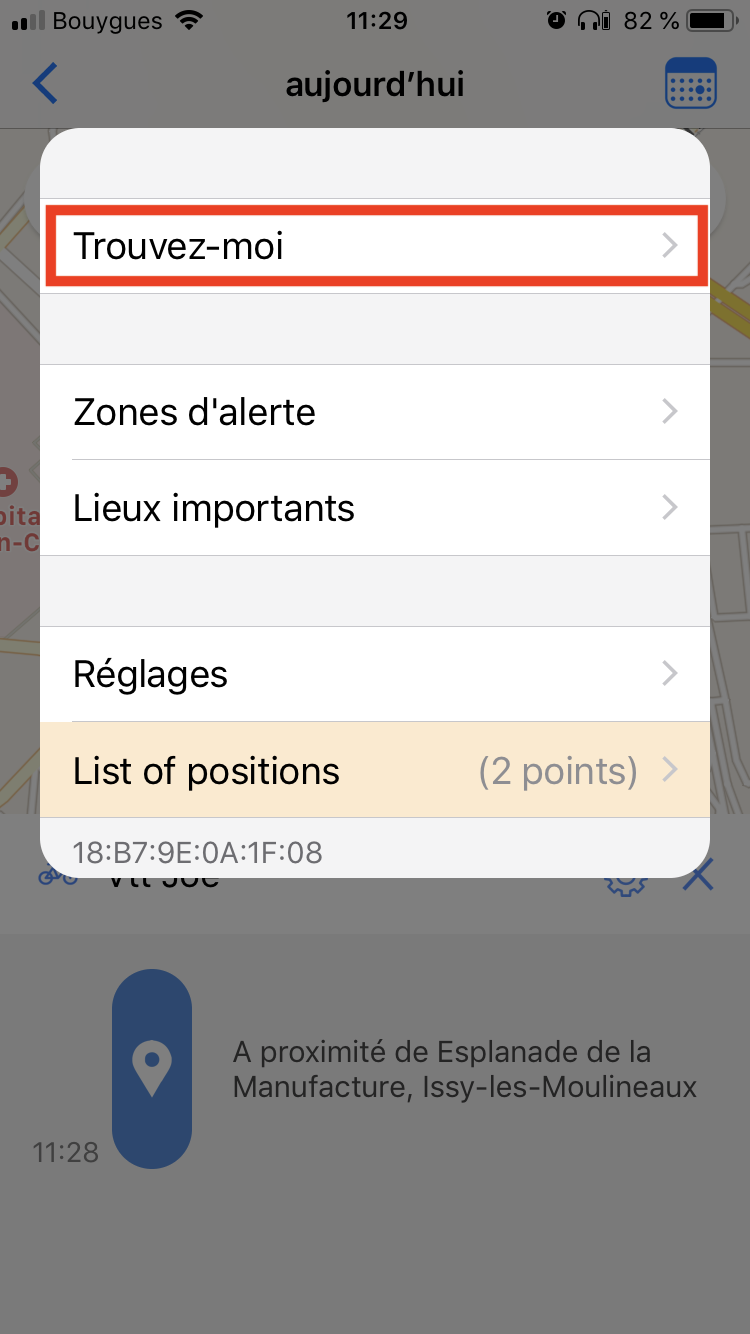Open the Trouvez-moi option
The height and width of the screenshot is (1334, 750).
[375, 246]
